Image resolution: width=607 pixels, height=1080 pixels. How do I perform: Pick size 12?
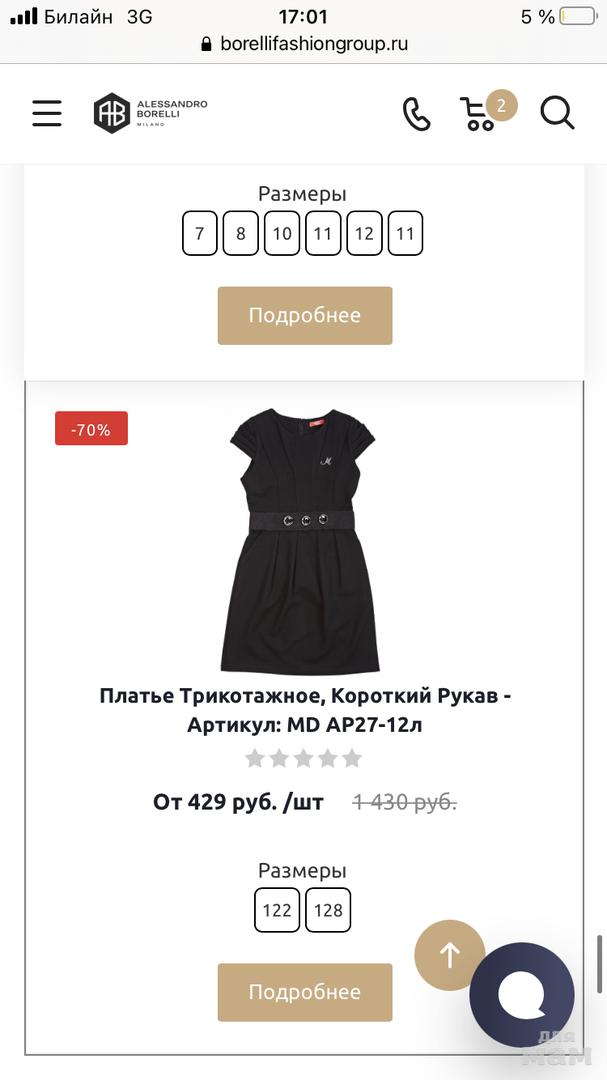pos(364,234)
